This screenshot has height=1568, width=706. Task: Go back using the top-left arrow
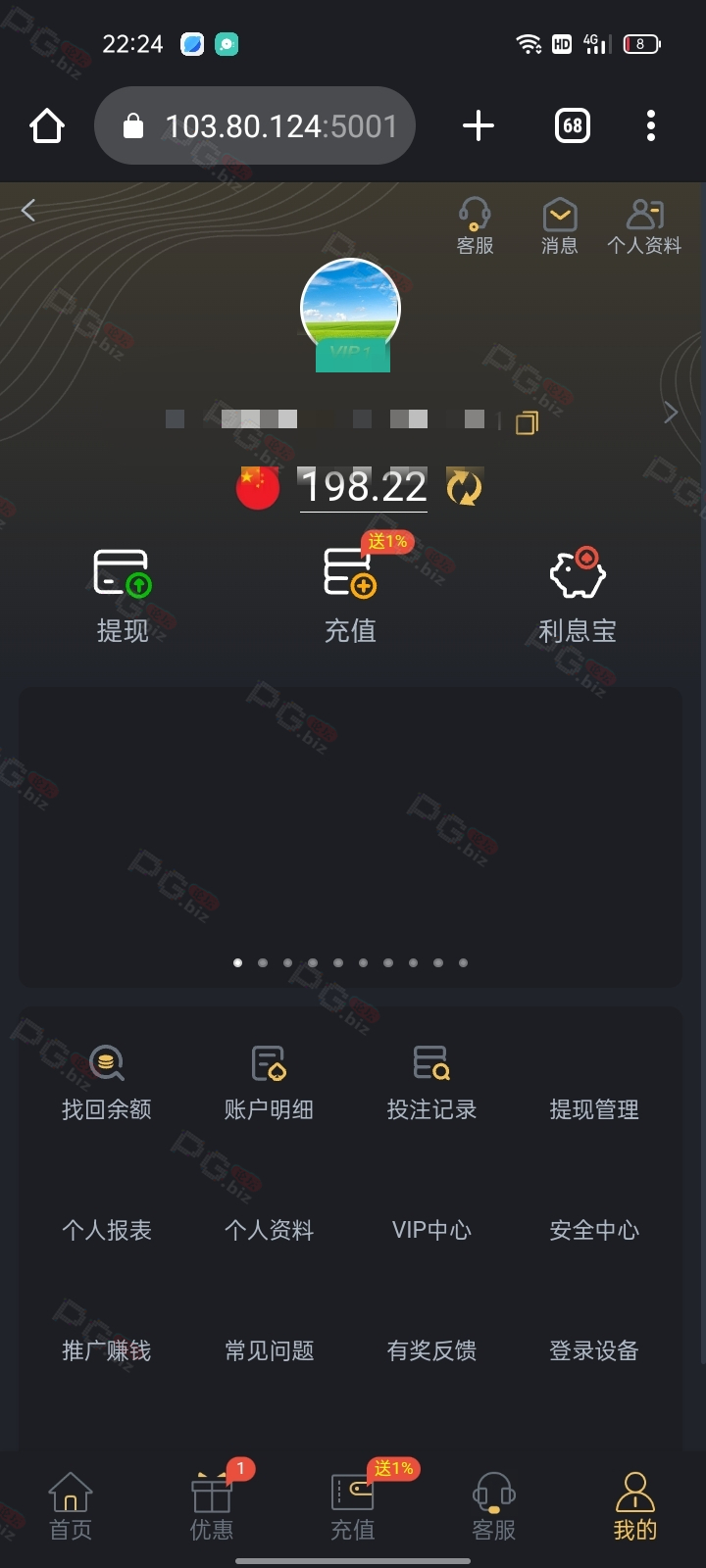coord(28,210)
